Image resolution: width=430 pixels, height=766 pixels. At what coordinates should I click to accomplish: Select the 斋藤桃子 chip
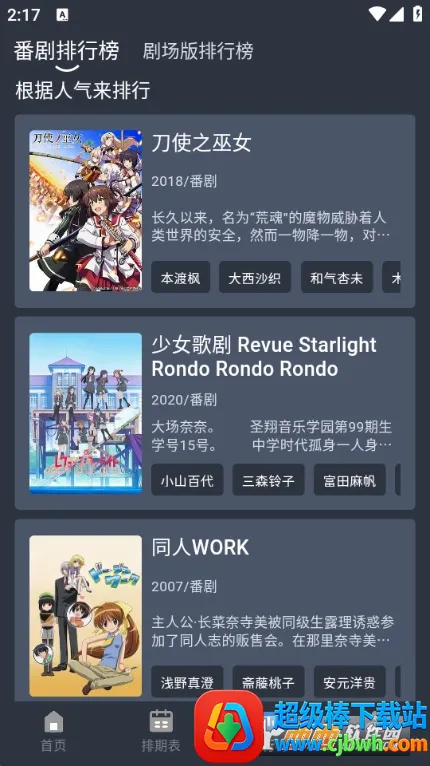coord(268,682)
